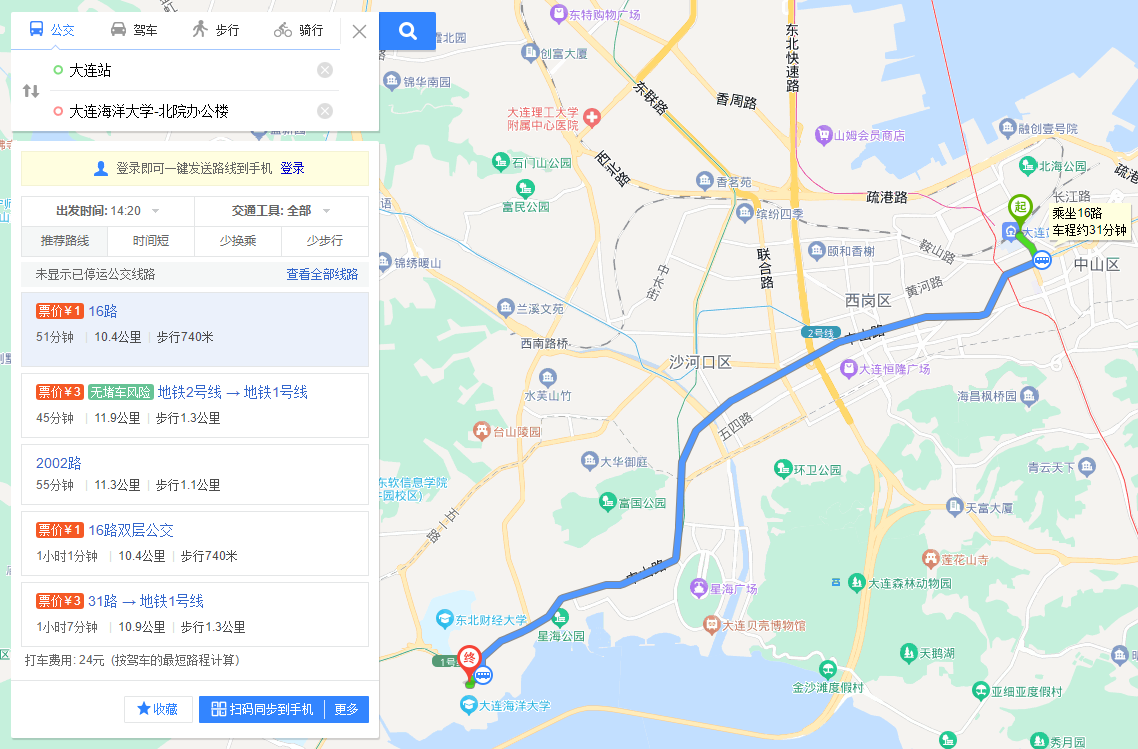The width and height of the screenshot is (1138, 749).
Task: Close the route planning panel
Action: tap(359, 31)
